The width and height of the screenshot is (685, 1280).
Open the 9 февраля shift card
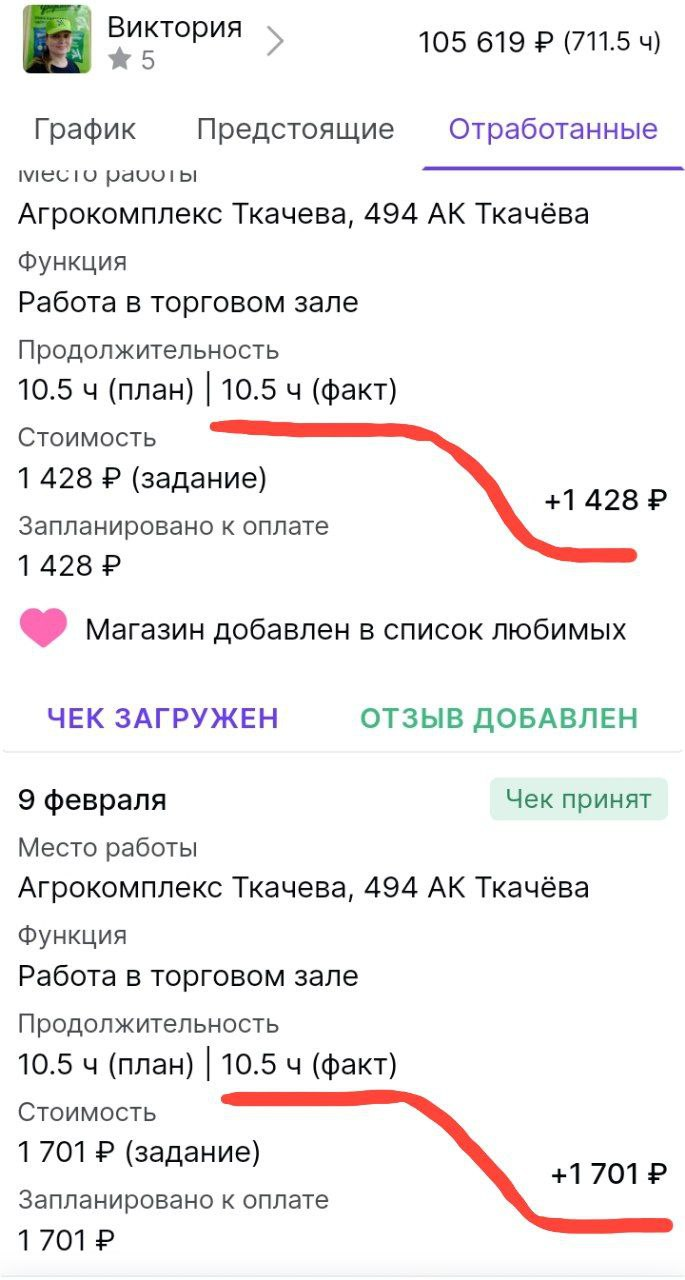pyautogui.click(x=93, y=800)
